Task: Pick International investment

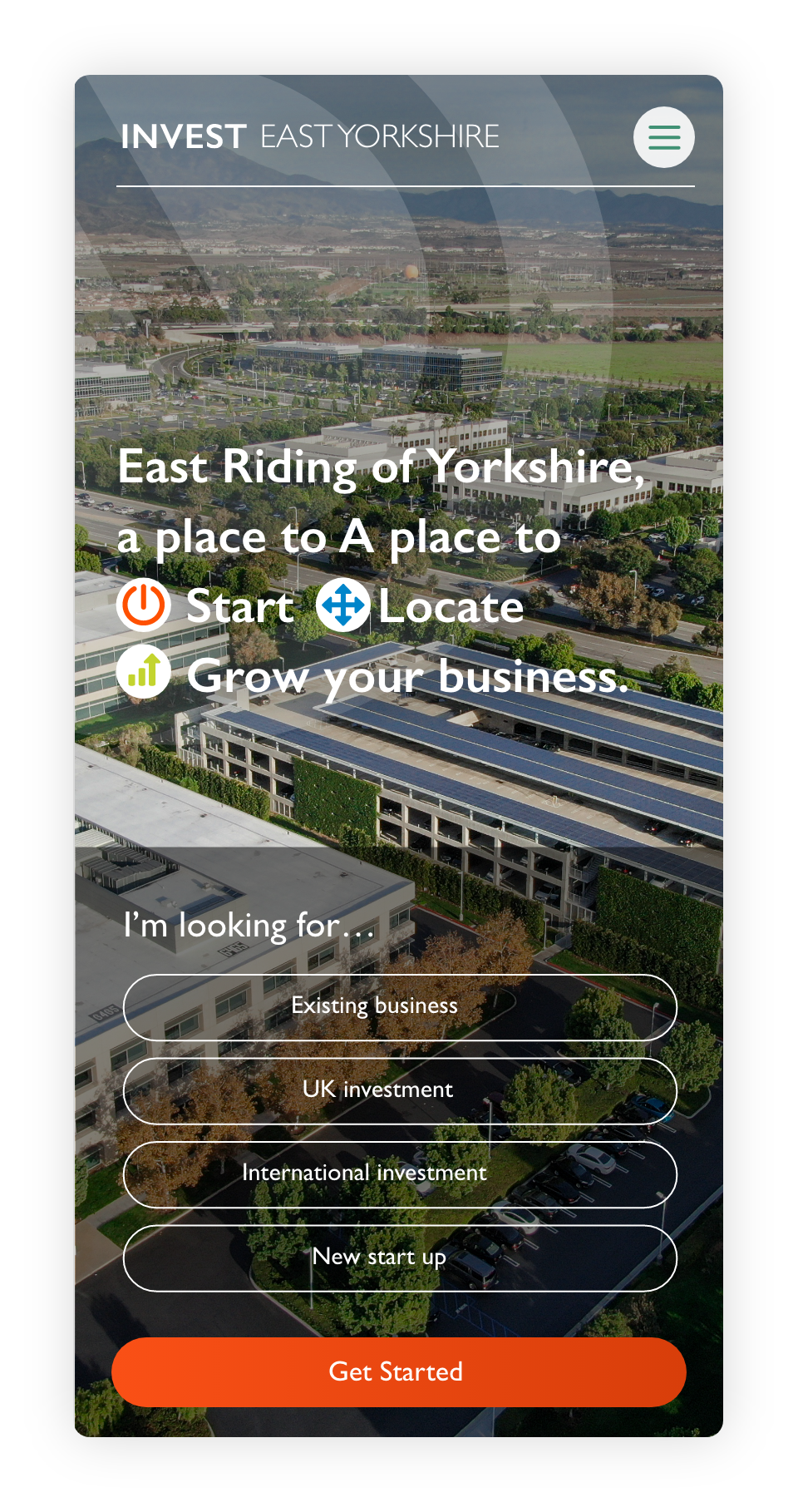Action: (x=400, y=1174)
